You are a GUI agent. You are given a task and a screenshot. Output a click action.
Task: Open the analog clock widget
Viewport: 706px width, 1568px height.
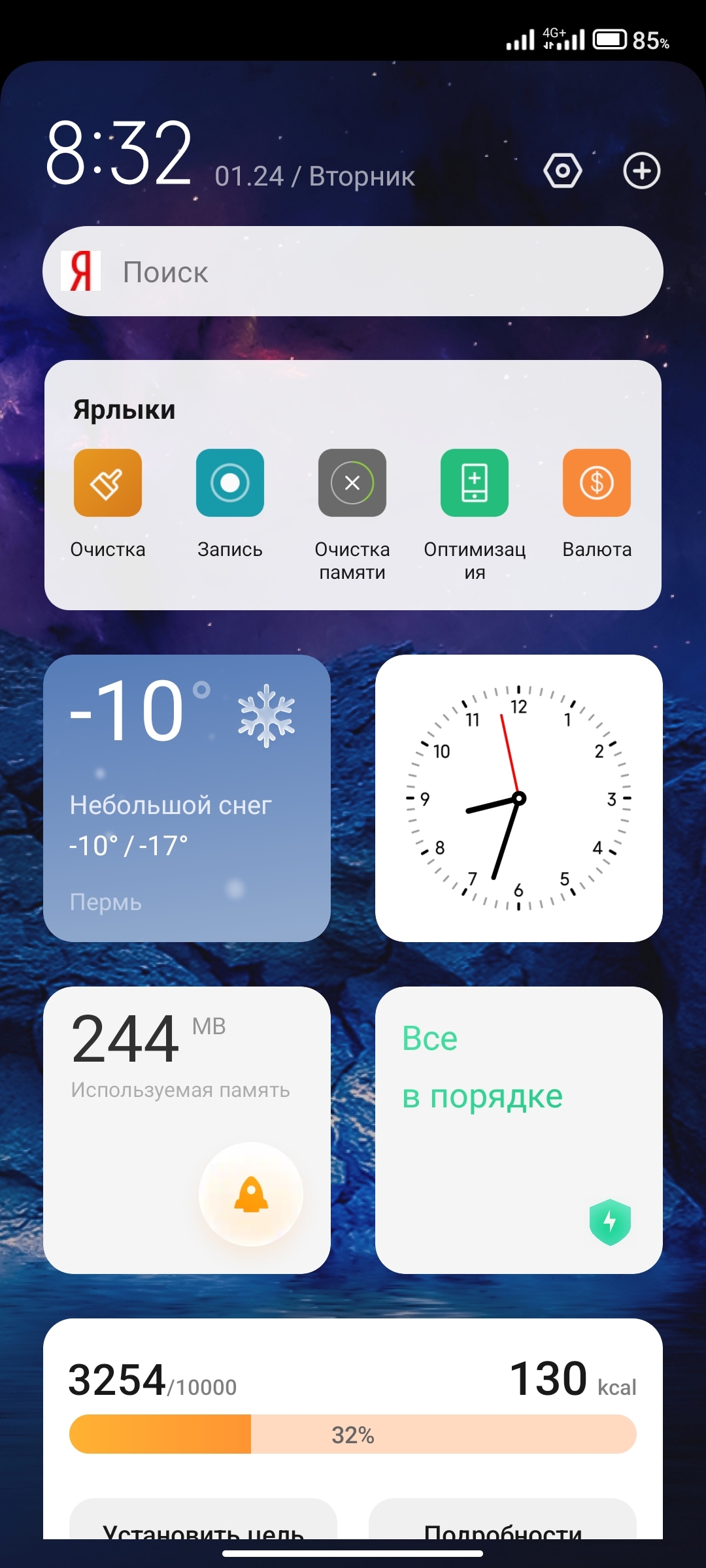coord(519,798)
